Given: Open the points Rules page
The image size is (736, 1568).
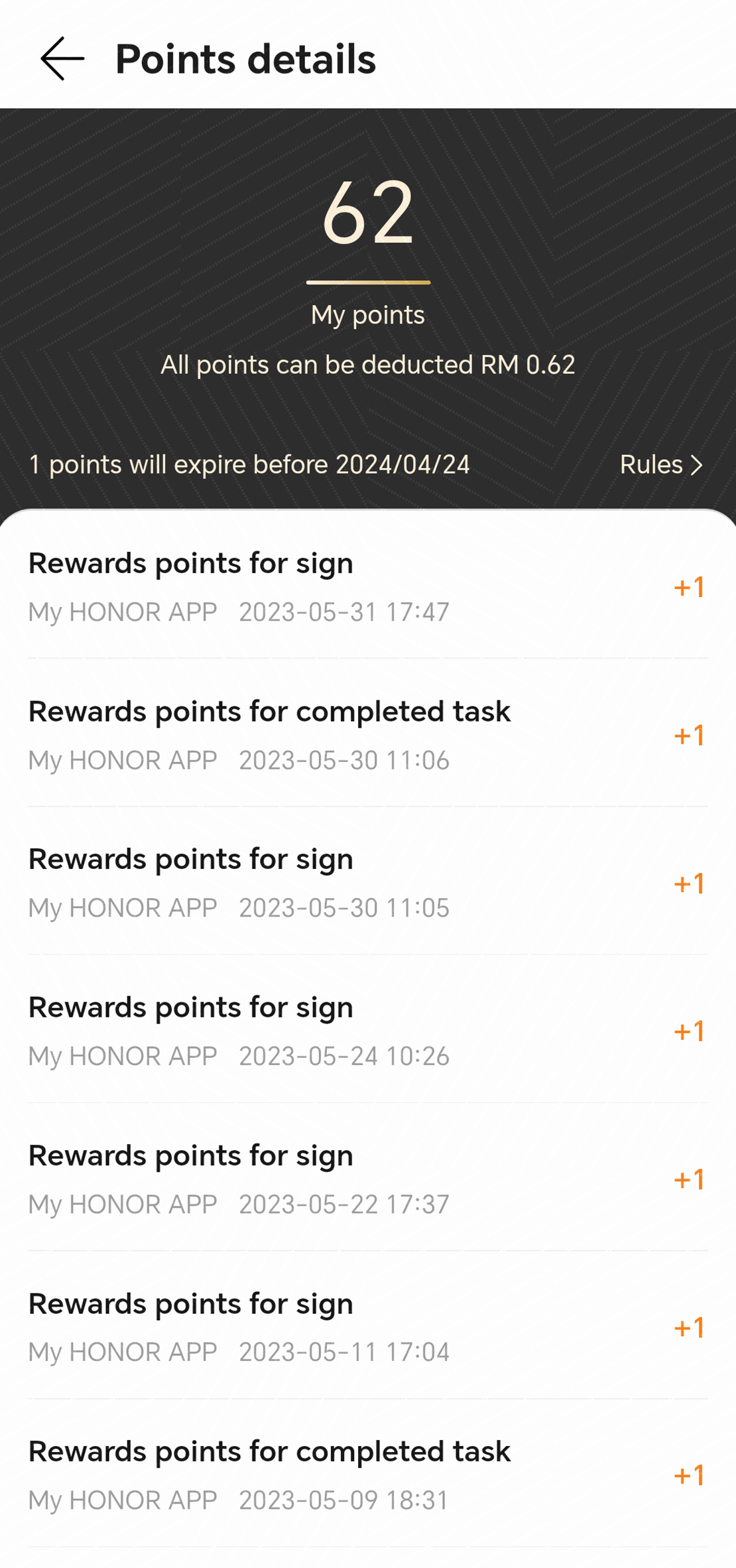Looking at the screenshot, I should pyautogui.click(x=660, y=465).
